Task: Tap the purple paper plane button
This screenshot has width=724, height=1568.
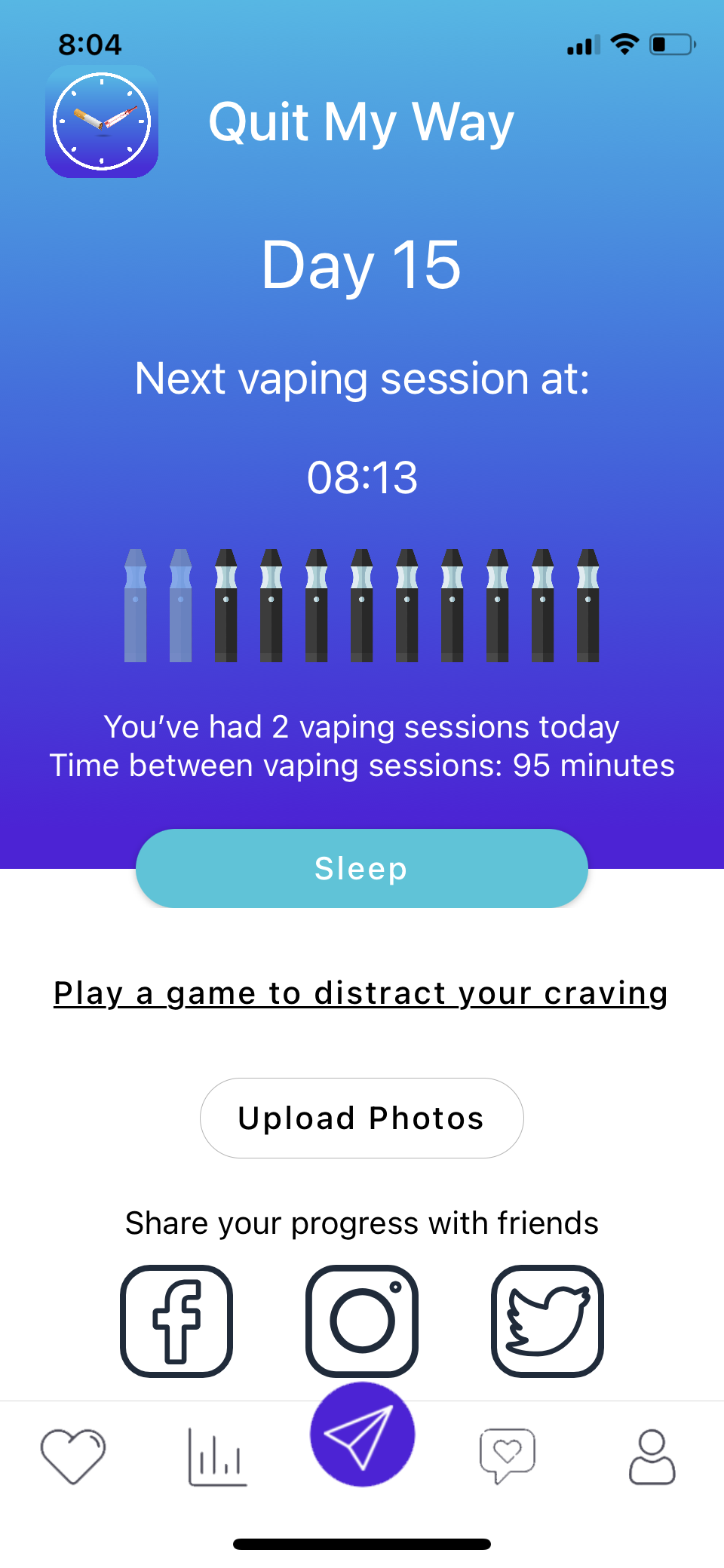Action: (x=362, y=1435)
